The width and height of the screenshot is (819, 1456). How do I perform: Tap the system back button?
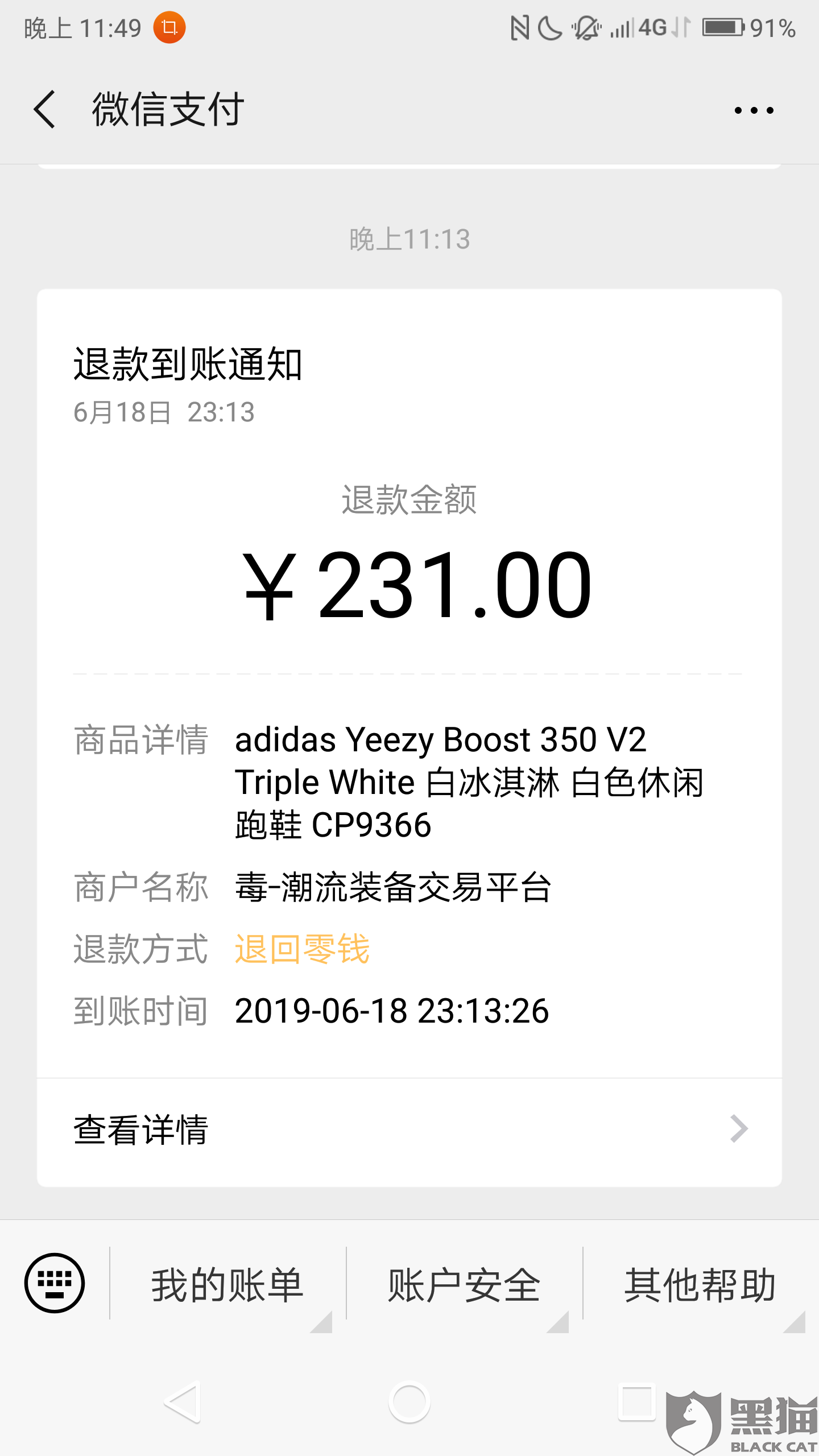coord(183,1403)
